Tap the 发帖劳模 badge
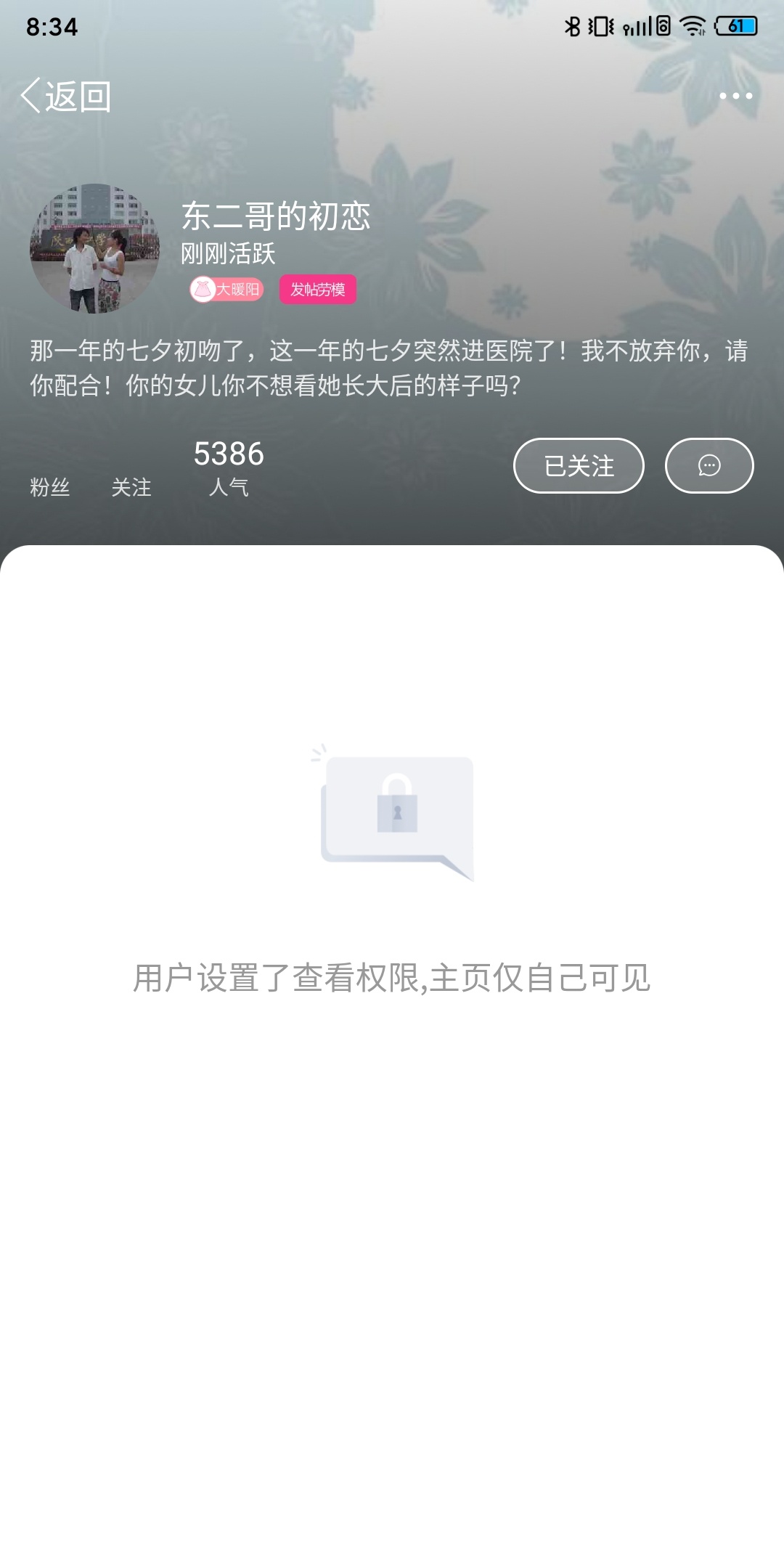This screenshot has width=784, height=1568. coord(318,289)
